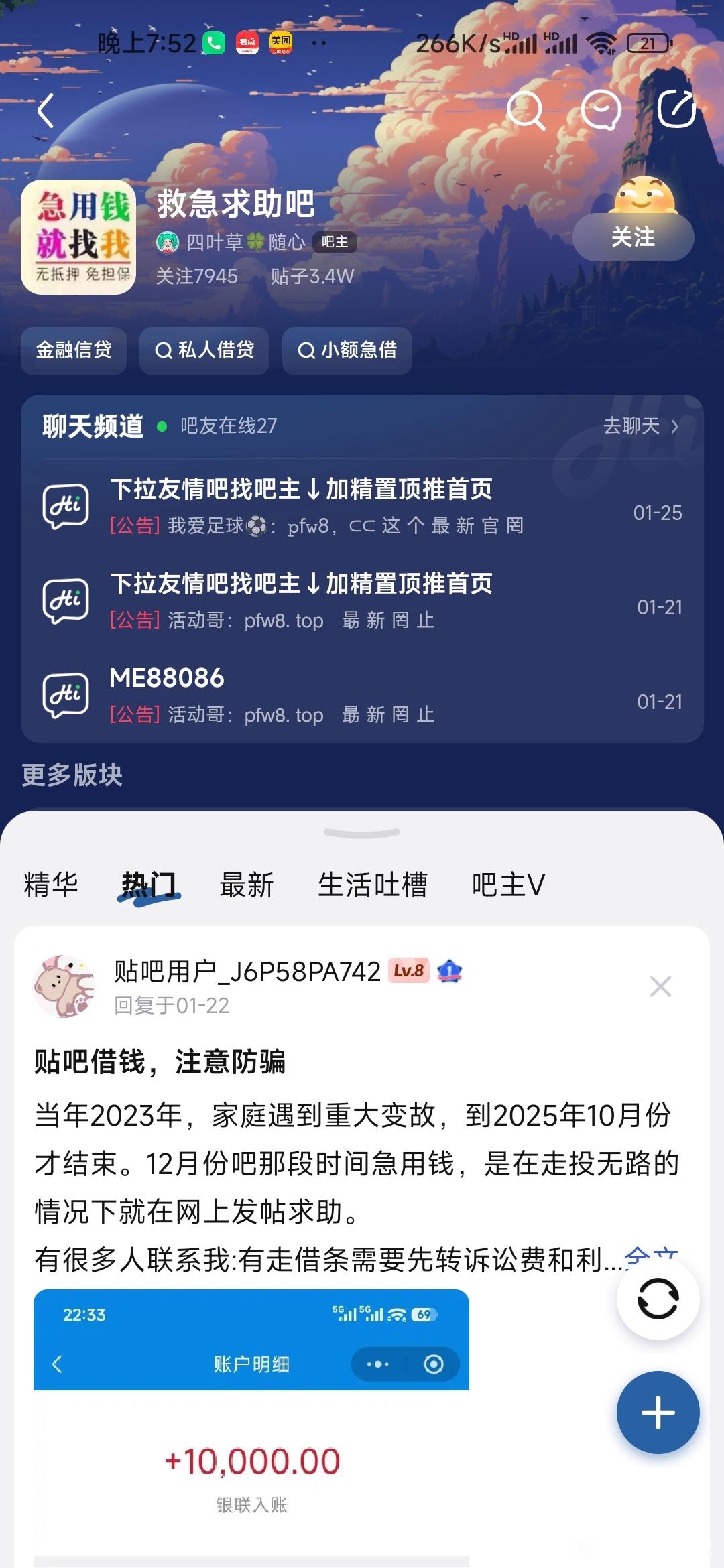Open the messages chat bubble icon
This screenshot has width=724, height=1568.
point(601,110)
